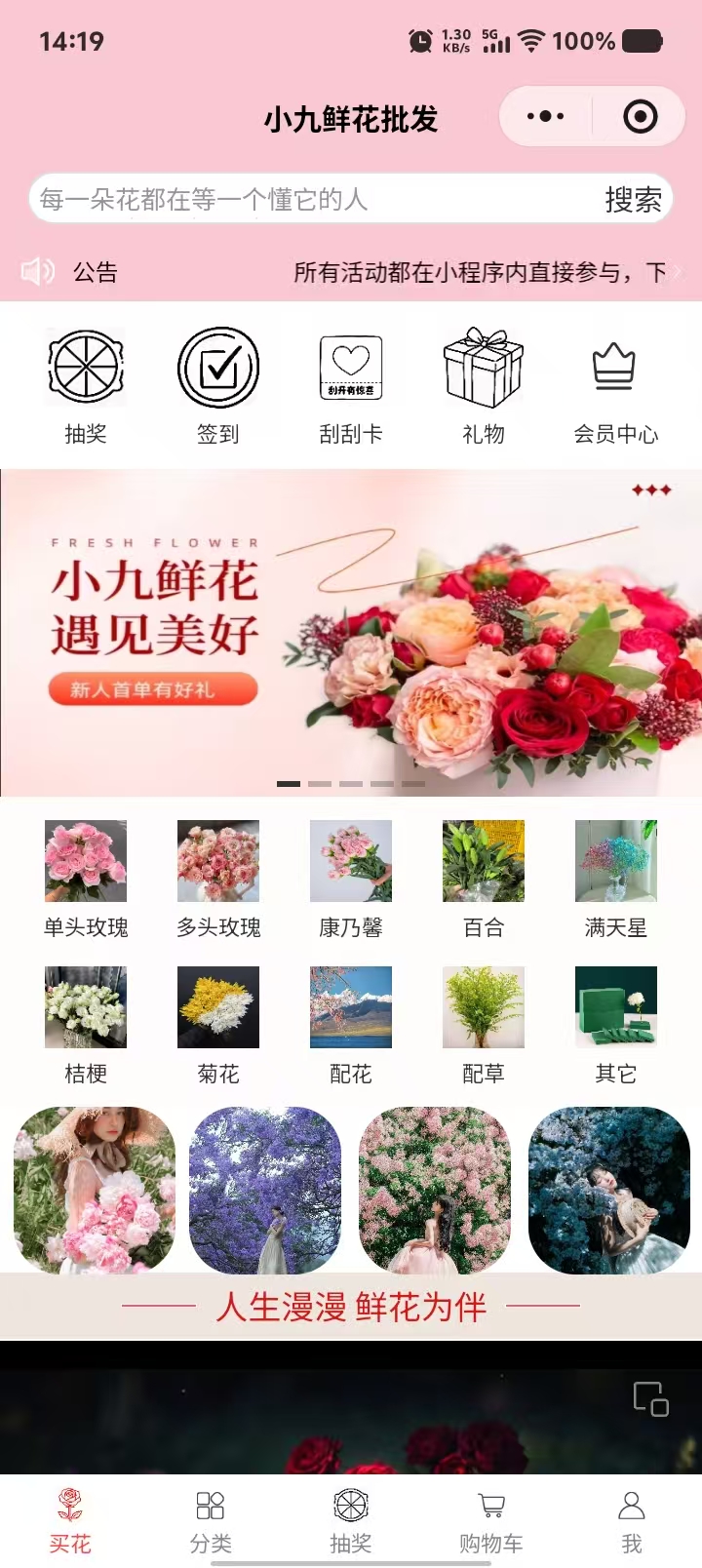Switch to the 购物车 cart tab
This screenshot has height=1568, width=702.
(x=491, y=1519)
